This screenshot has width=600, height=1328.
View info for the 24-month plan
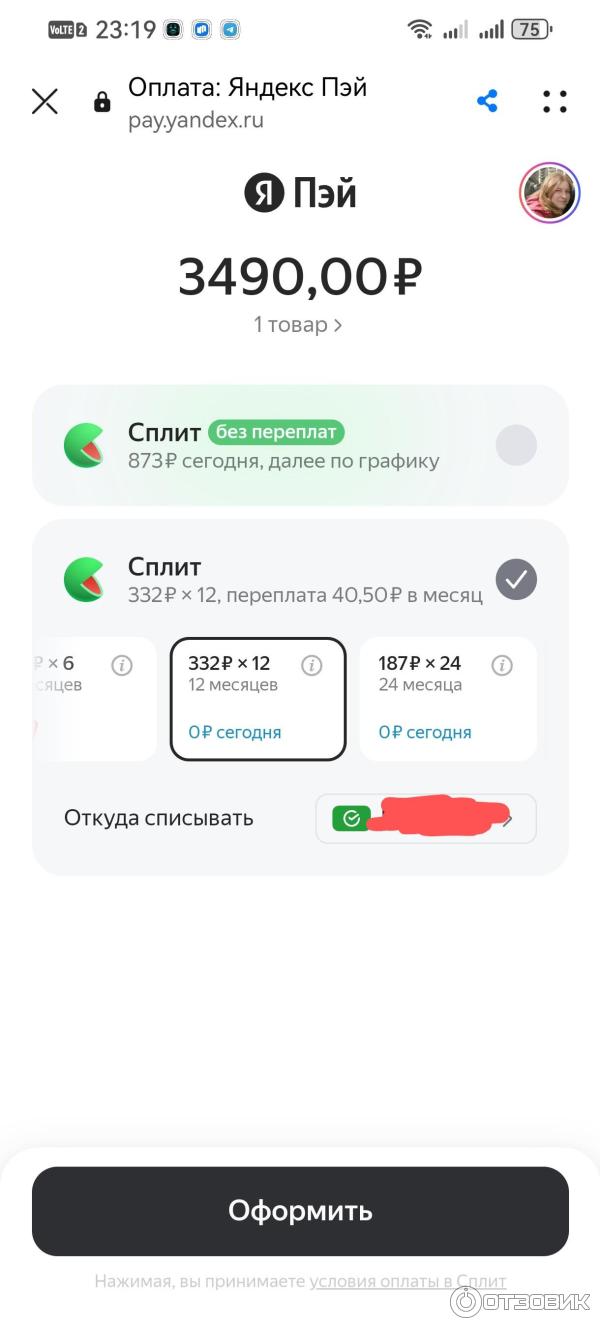click(x=503, y=666)
